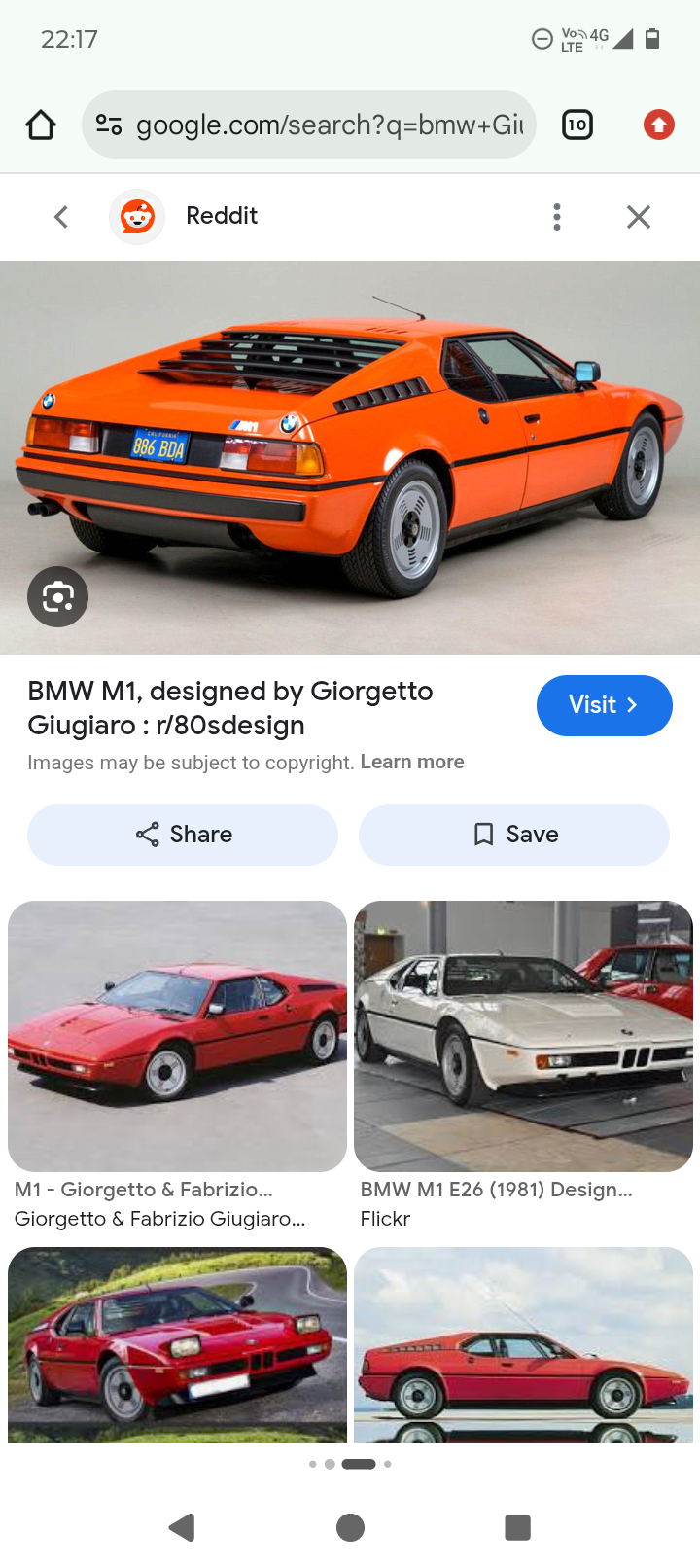Search the orange BMW image with Lens

coord(58,596)
